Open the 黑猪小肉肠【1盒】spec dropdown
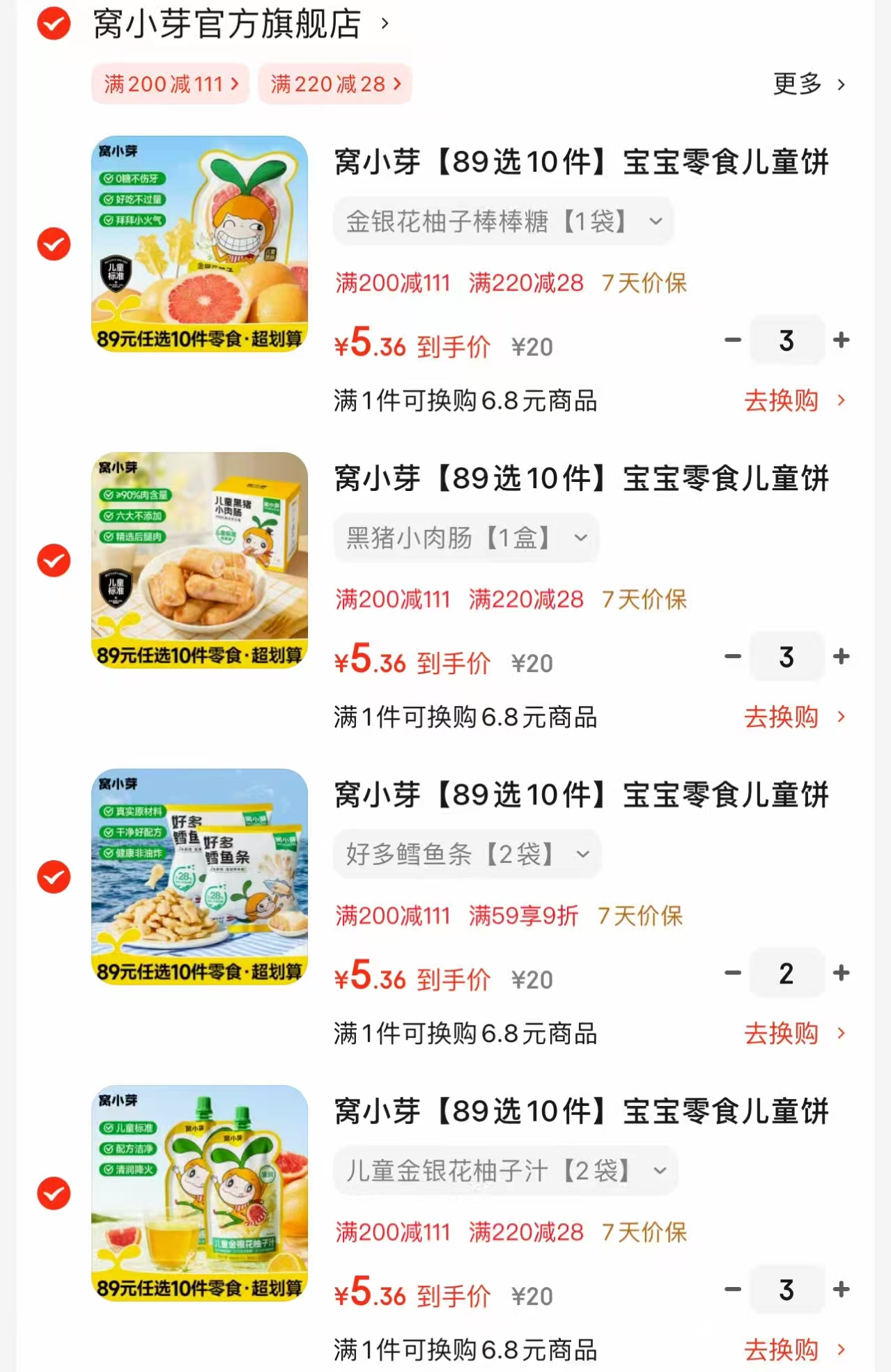891x1372 pixels. (465, 538)
